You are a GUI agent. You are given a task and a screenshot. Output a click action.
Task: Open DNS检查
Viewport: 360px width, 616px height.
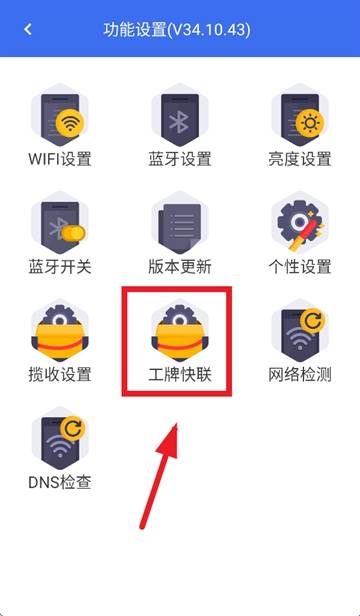60,449
